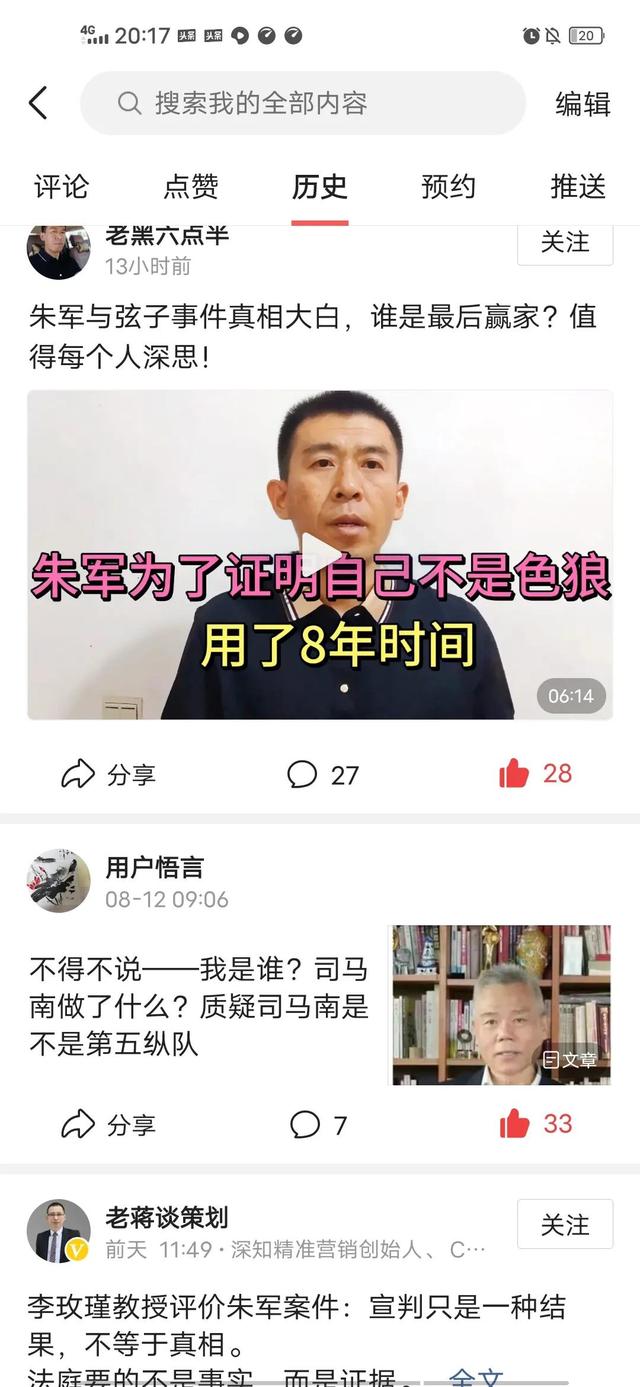Open comments on 老黑六点半 video post
Viewport: 640px width, 1387px height.
tap(322, 774)
